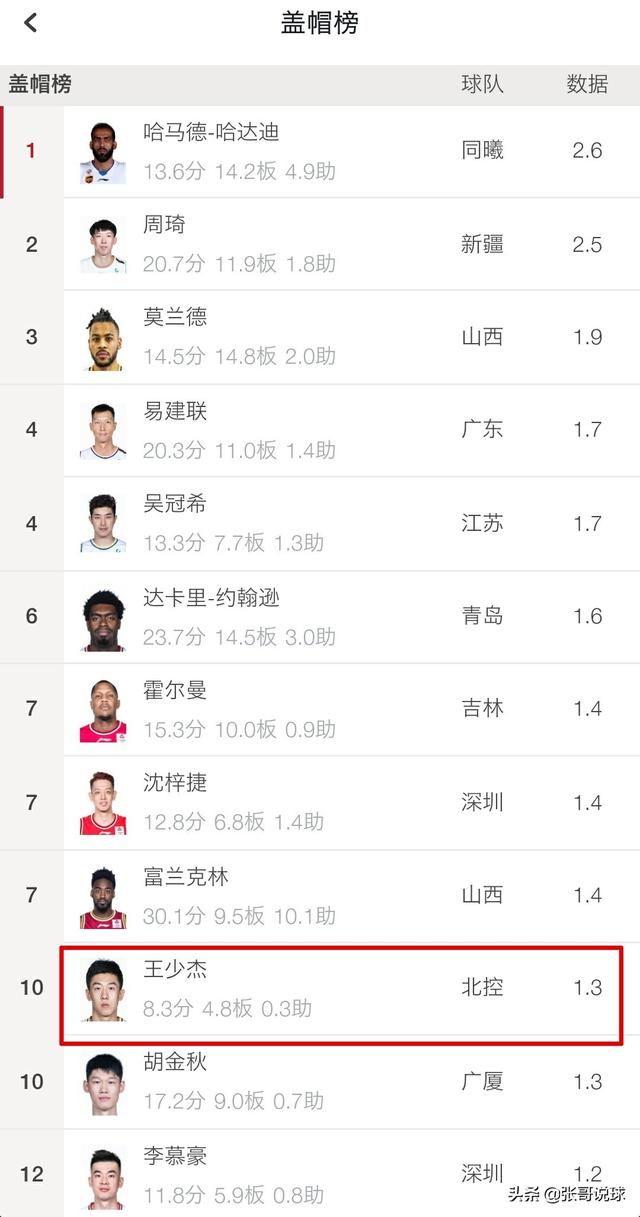Image resolution: width=640 pixels, height=1217 pixels.
Task: Open 胡金秋 player row
Action: pyautogui.click(x=320, y=1081)
